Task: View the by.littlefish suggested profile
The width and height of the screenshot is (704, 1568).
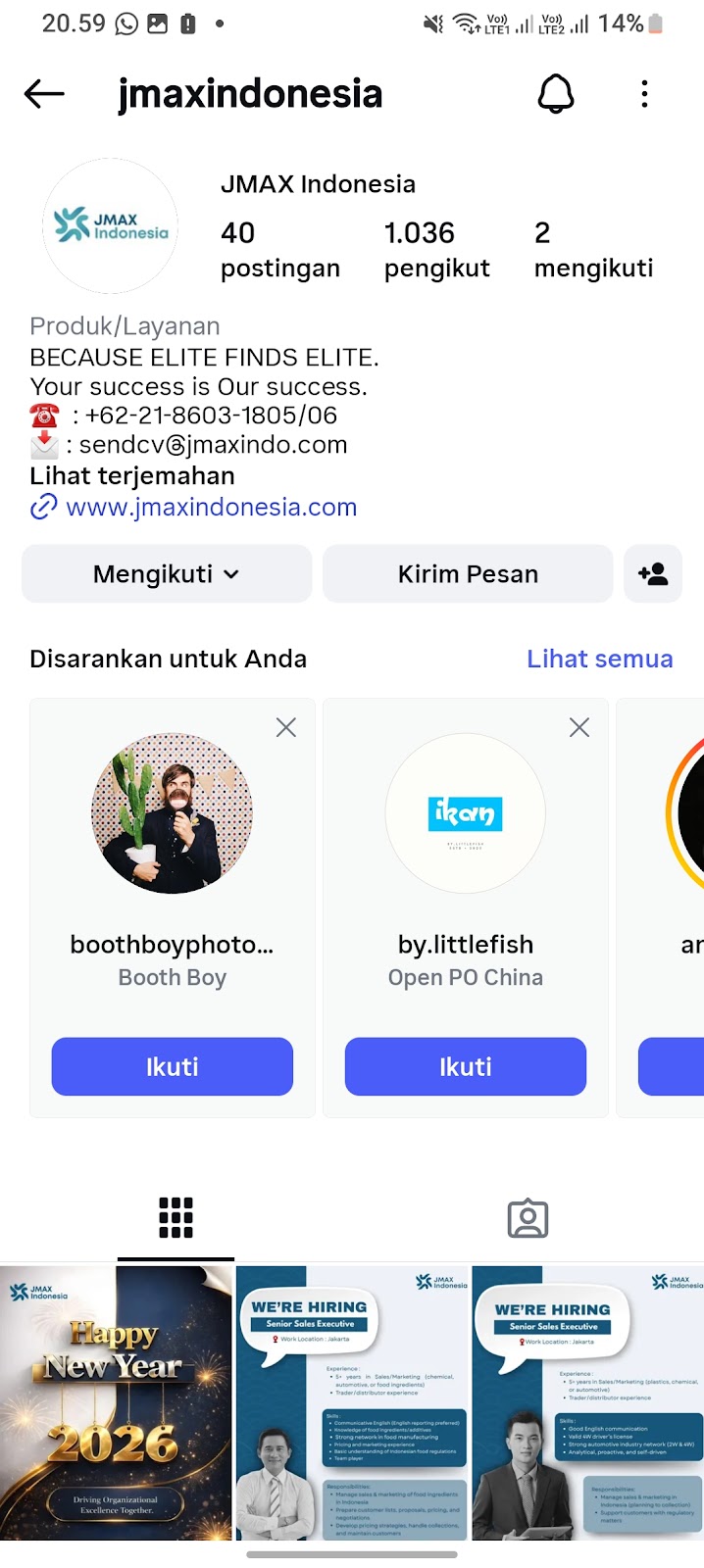Action: click(x=466, y=813)
